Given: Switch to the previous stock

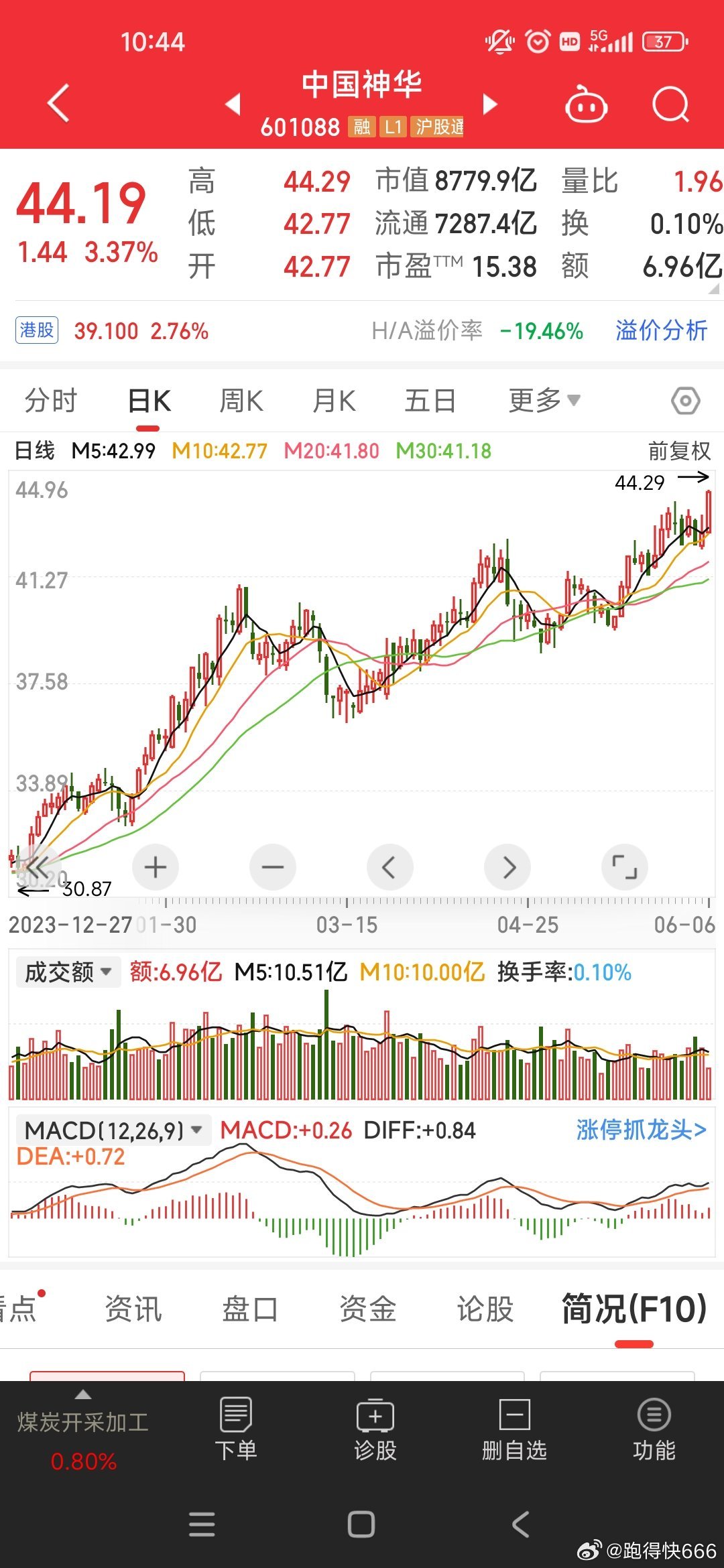Looking at the screenshot, I should point(233,104).
